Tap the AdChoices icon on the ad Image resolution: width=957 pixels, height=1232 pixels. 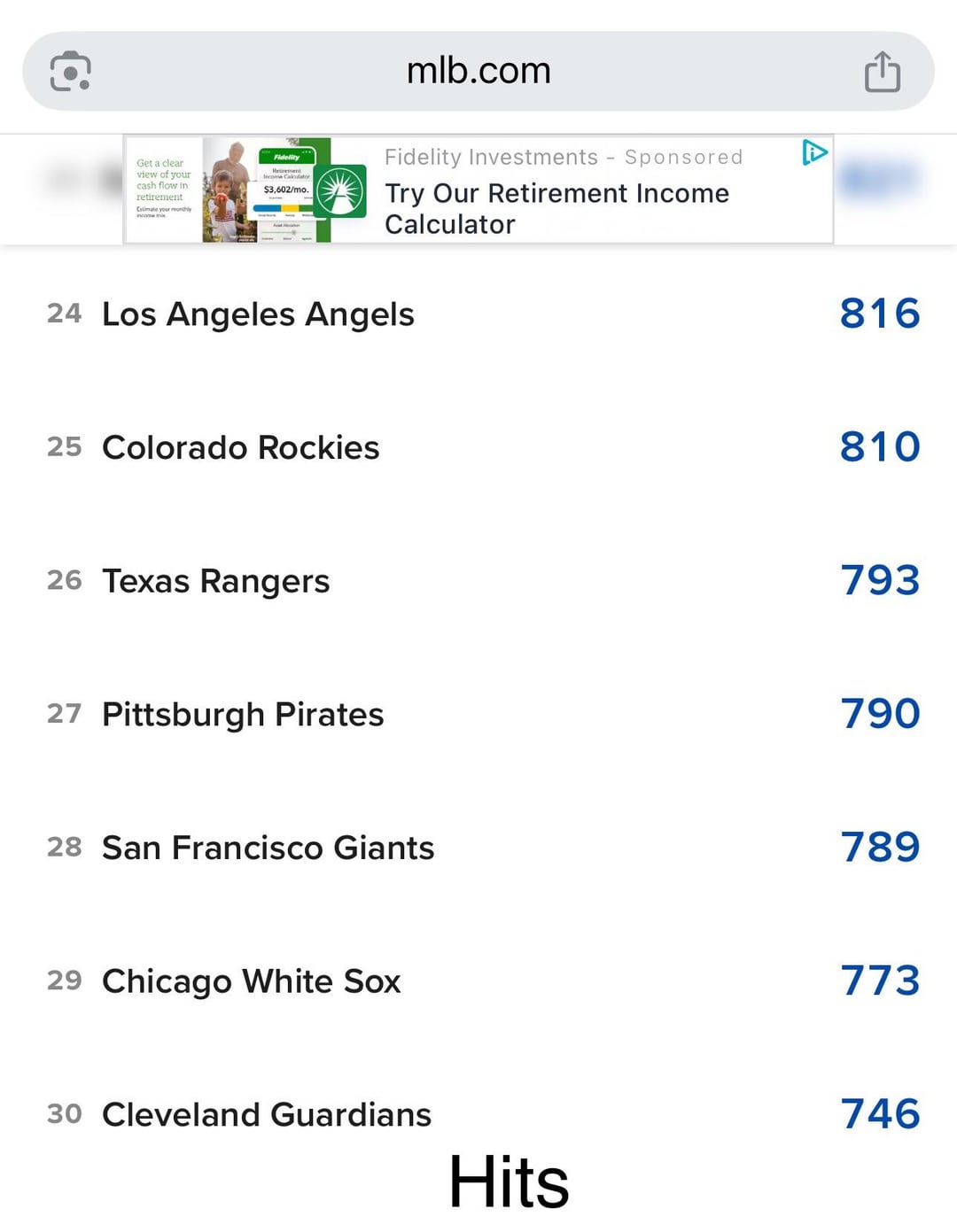pyautogui.click(x=814, y=152)
